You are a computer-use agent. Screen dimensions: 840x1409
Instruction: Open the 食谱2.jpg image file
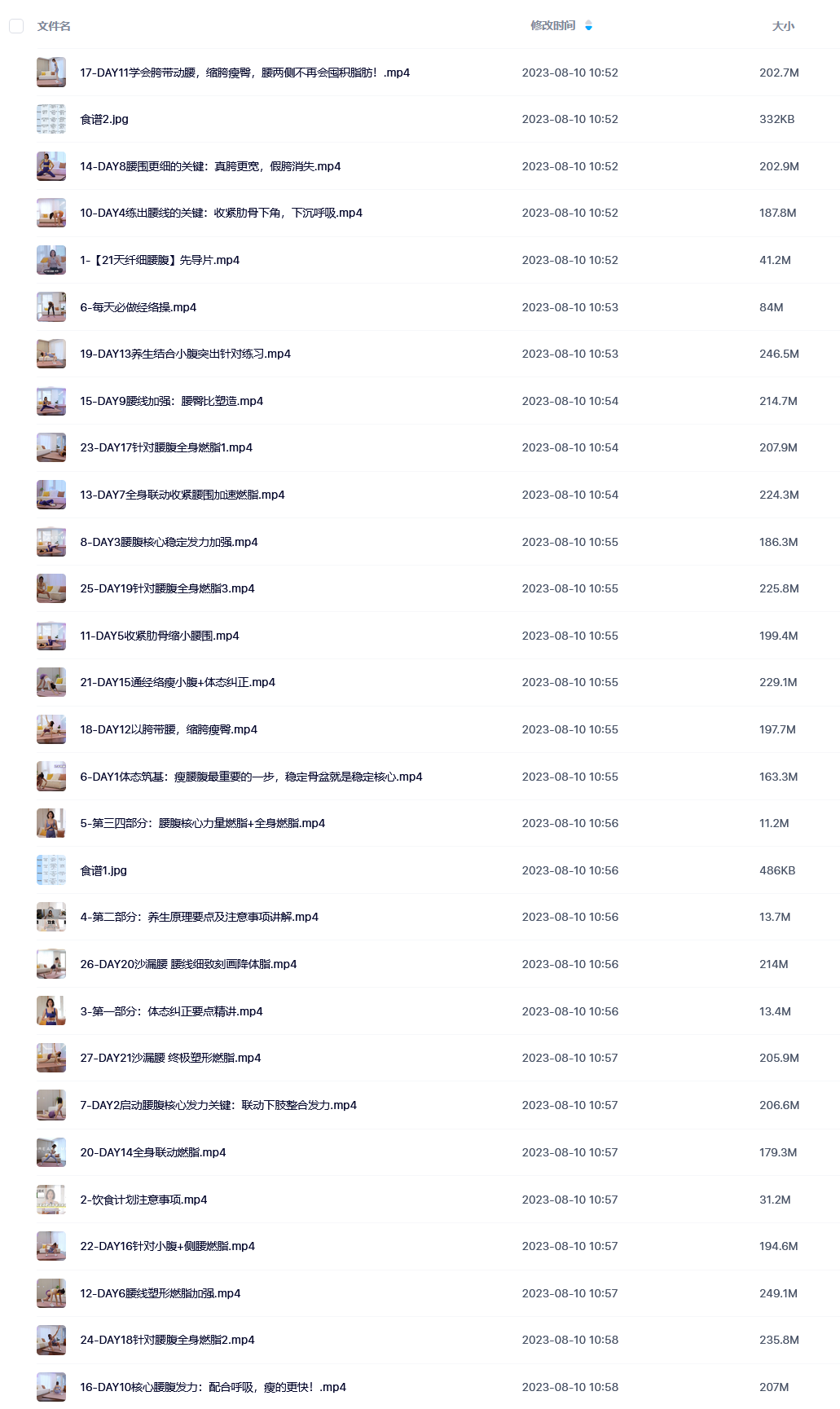[x=104, y=119]
